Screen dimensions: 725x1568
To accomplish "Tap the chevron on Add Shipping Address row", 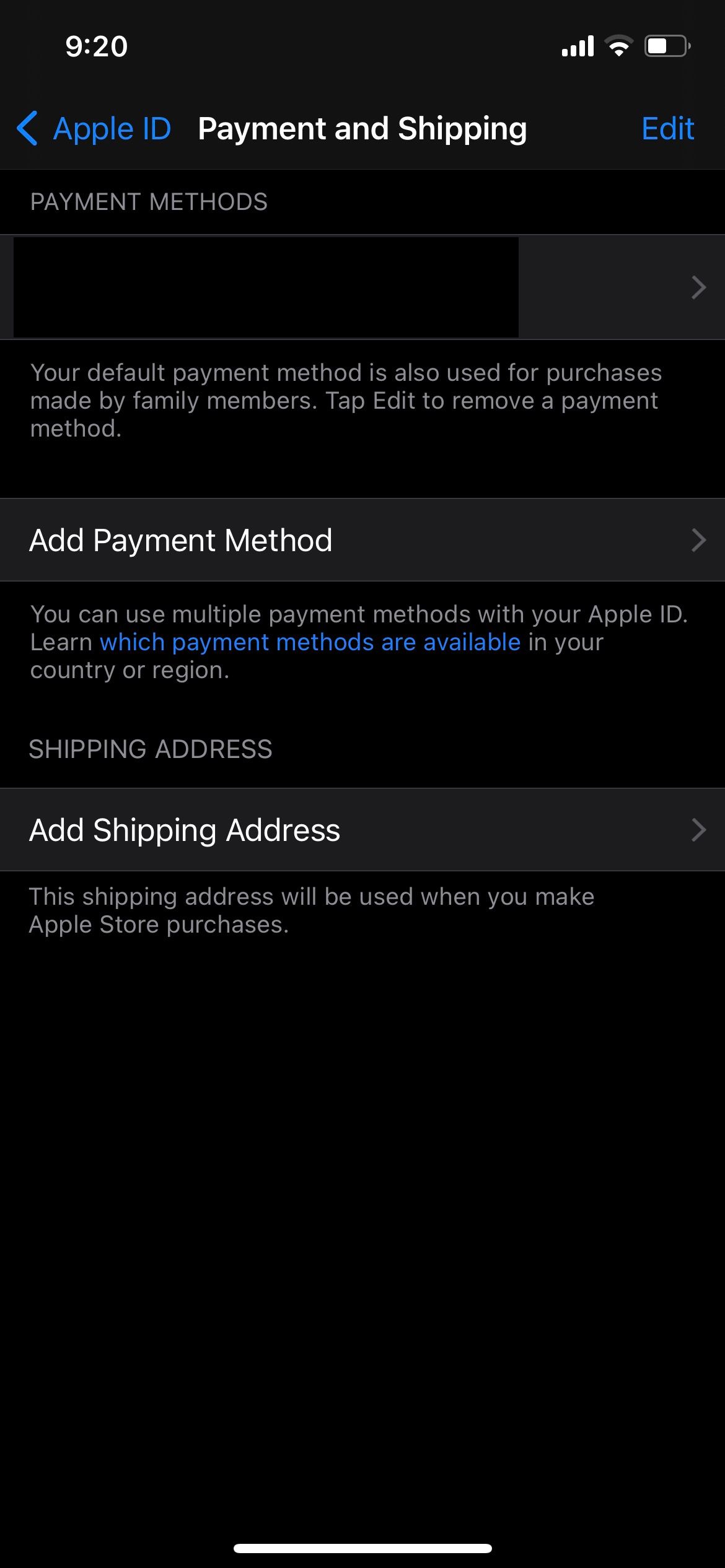I will pos(698,830).
